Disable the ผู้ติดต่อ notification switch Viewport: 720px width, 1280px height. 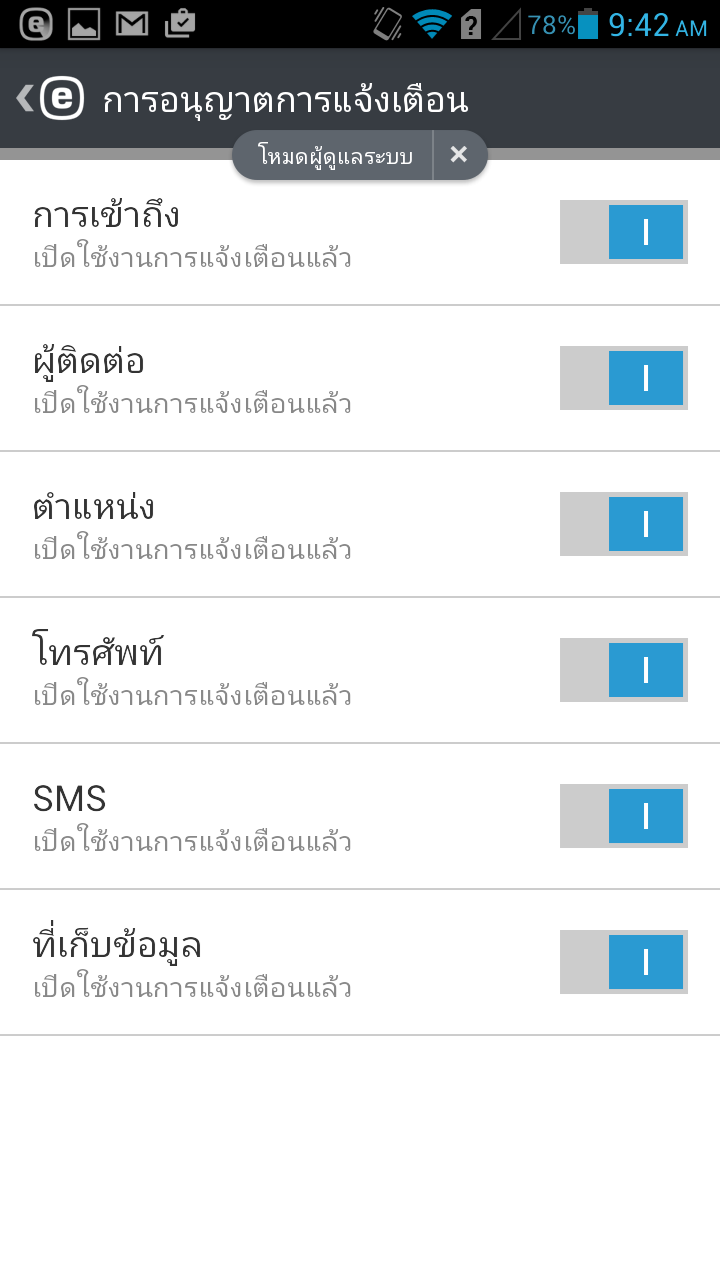624,378
